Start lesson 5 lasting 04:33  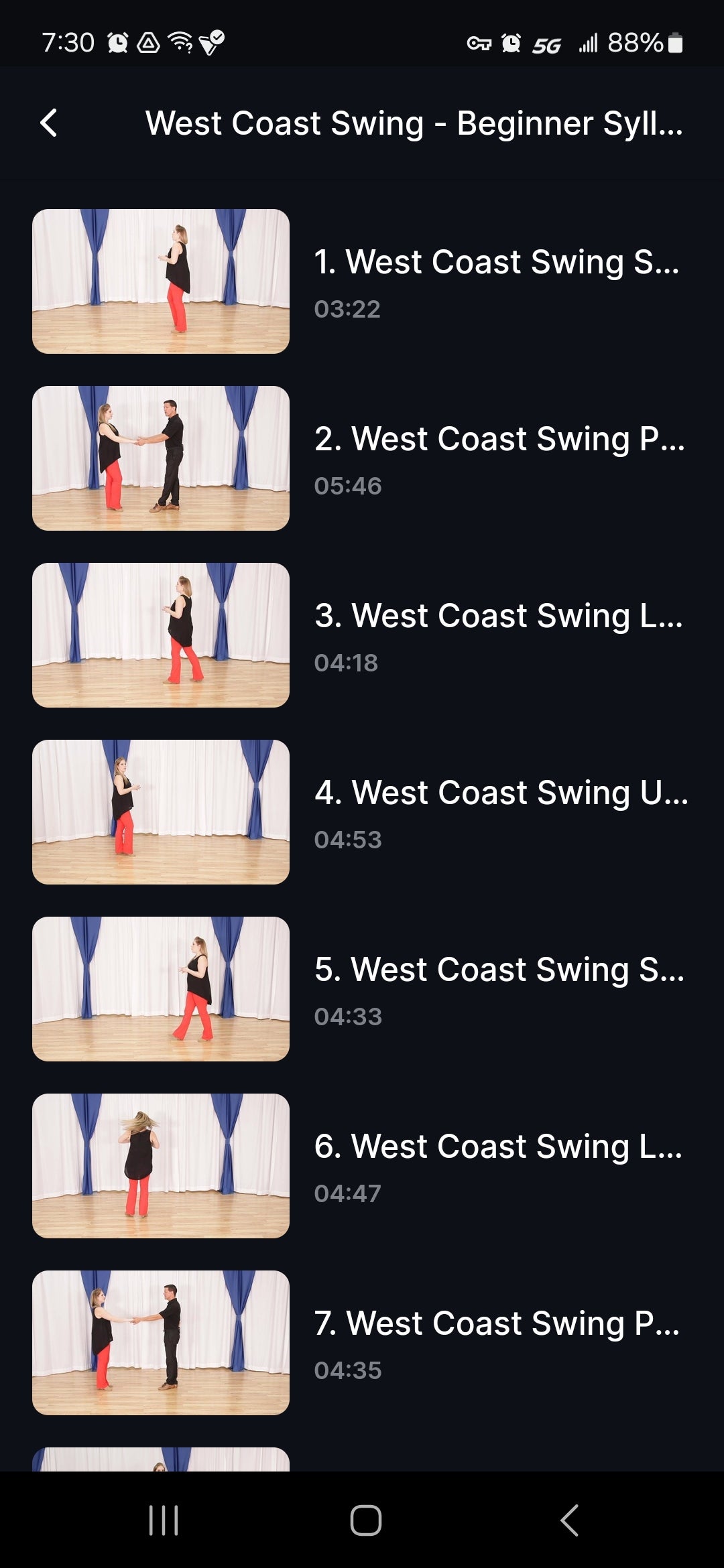(362, 989)
